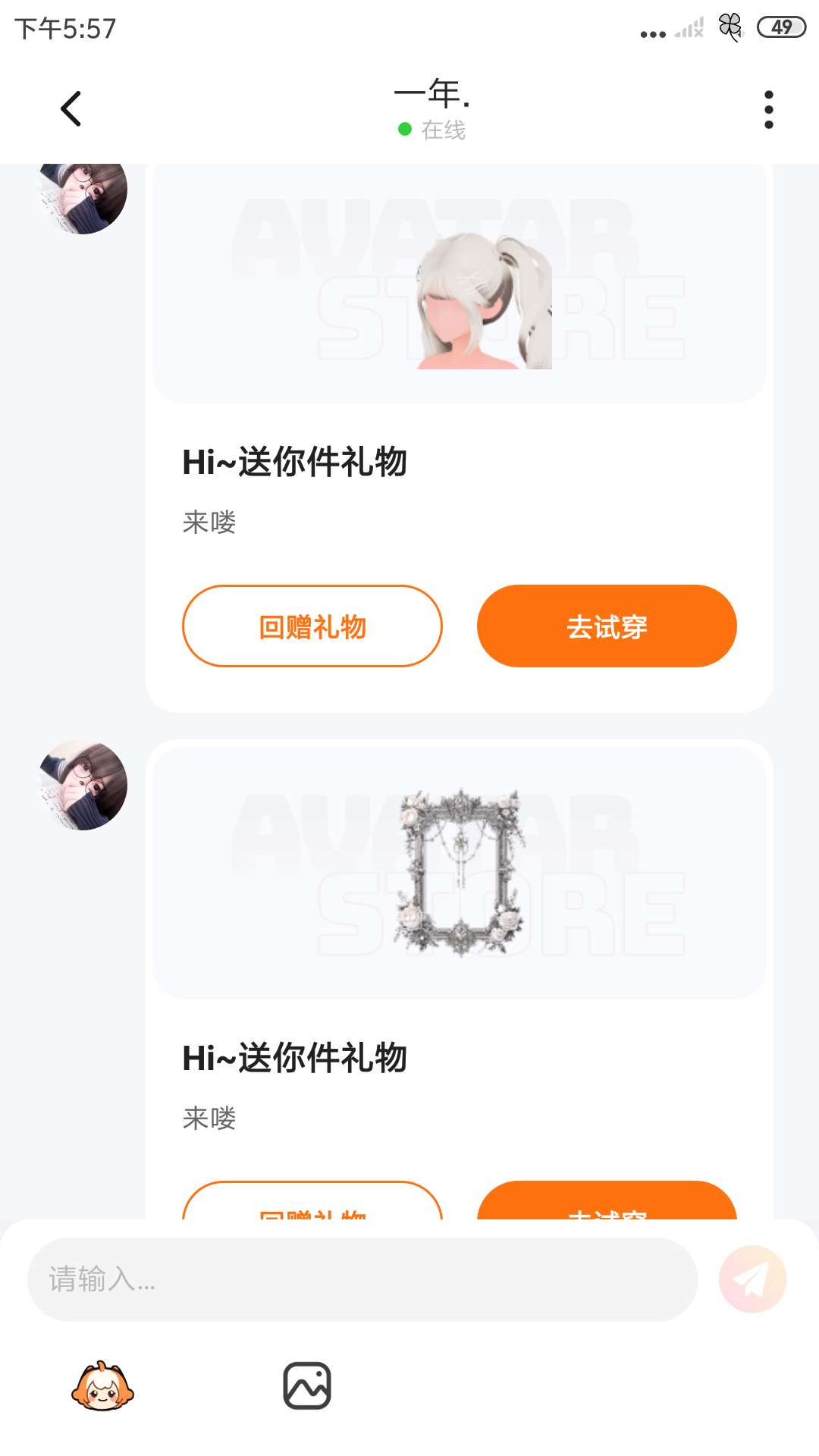Open the white ponytail hair gift card

coord(460,288)
